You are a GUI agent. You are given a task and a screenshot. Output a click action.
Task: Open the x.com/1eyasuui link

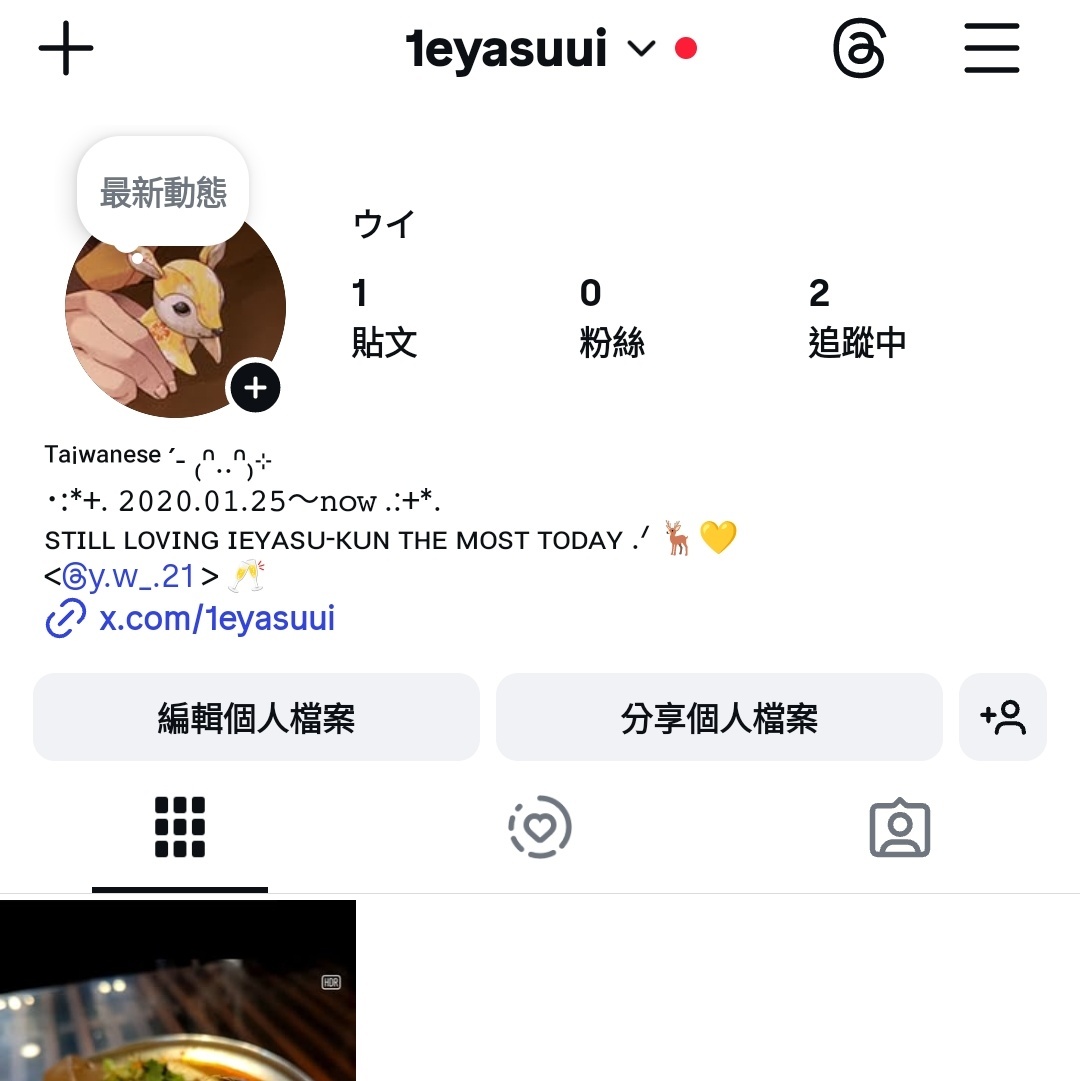click(x=216, y=619)
